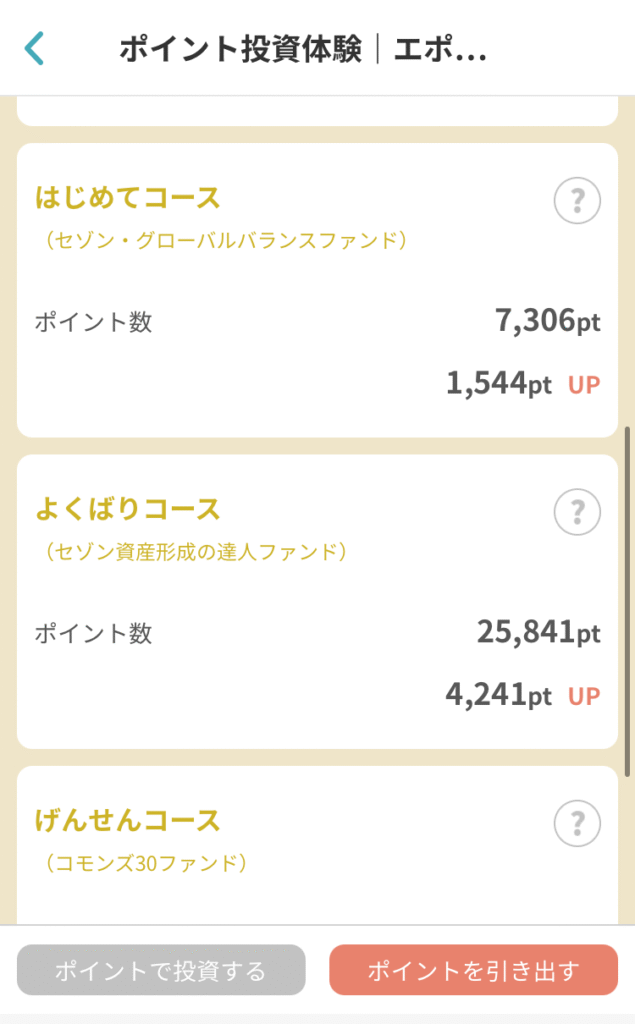Open help icon for はじめてコース

click(x=578, y=200)
